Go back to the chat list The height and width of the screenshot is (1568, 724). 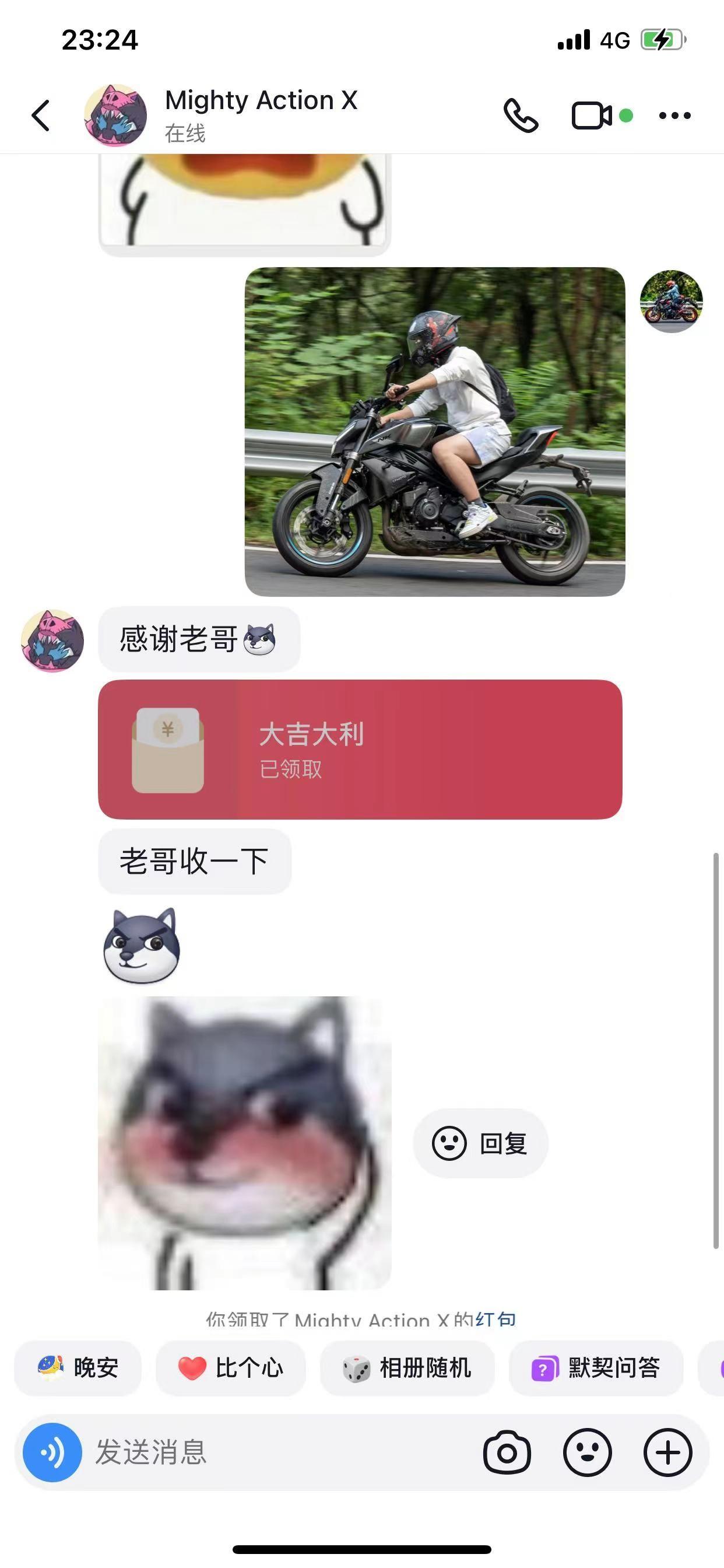(x=41, y=115)
